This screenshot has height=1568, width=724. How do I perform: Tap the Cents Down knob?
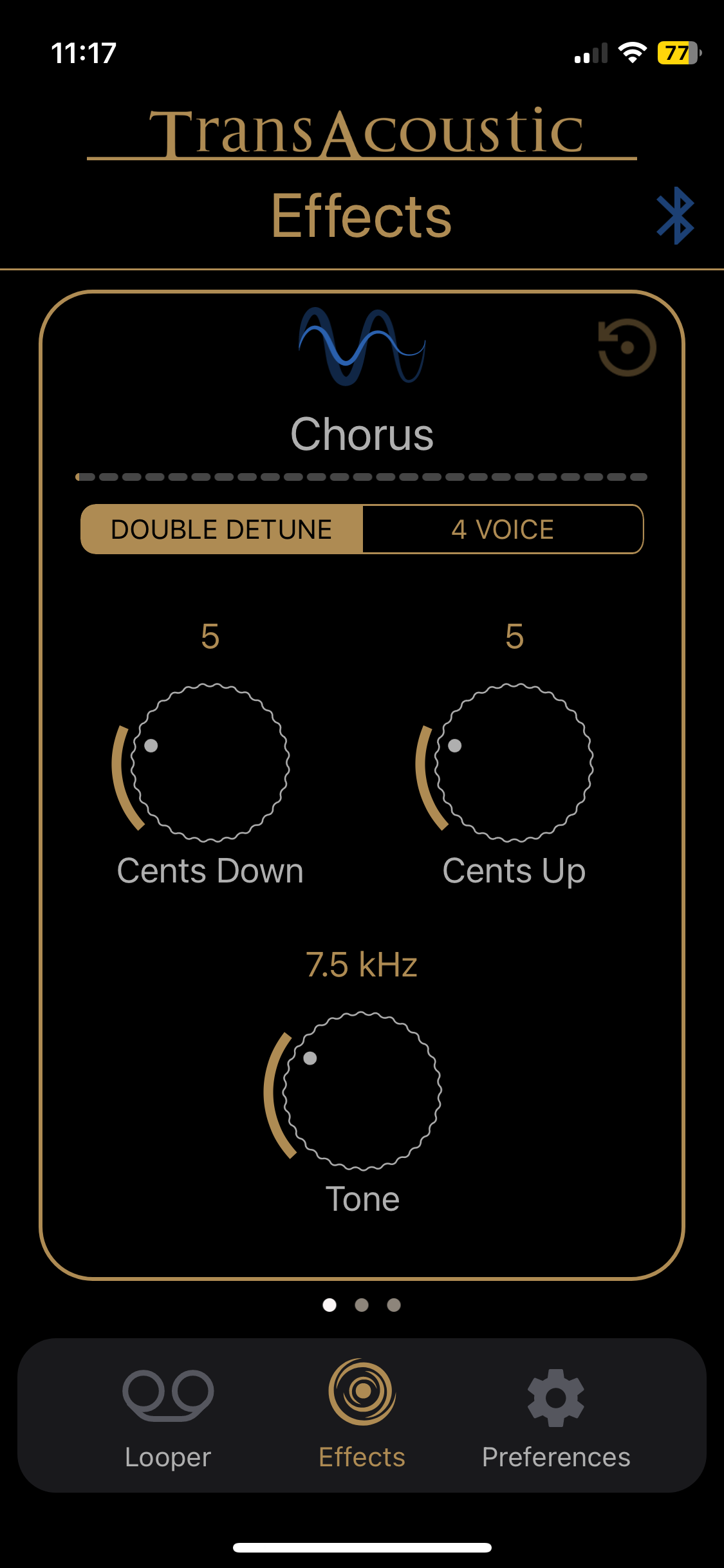coord(210,762)
